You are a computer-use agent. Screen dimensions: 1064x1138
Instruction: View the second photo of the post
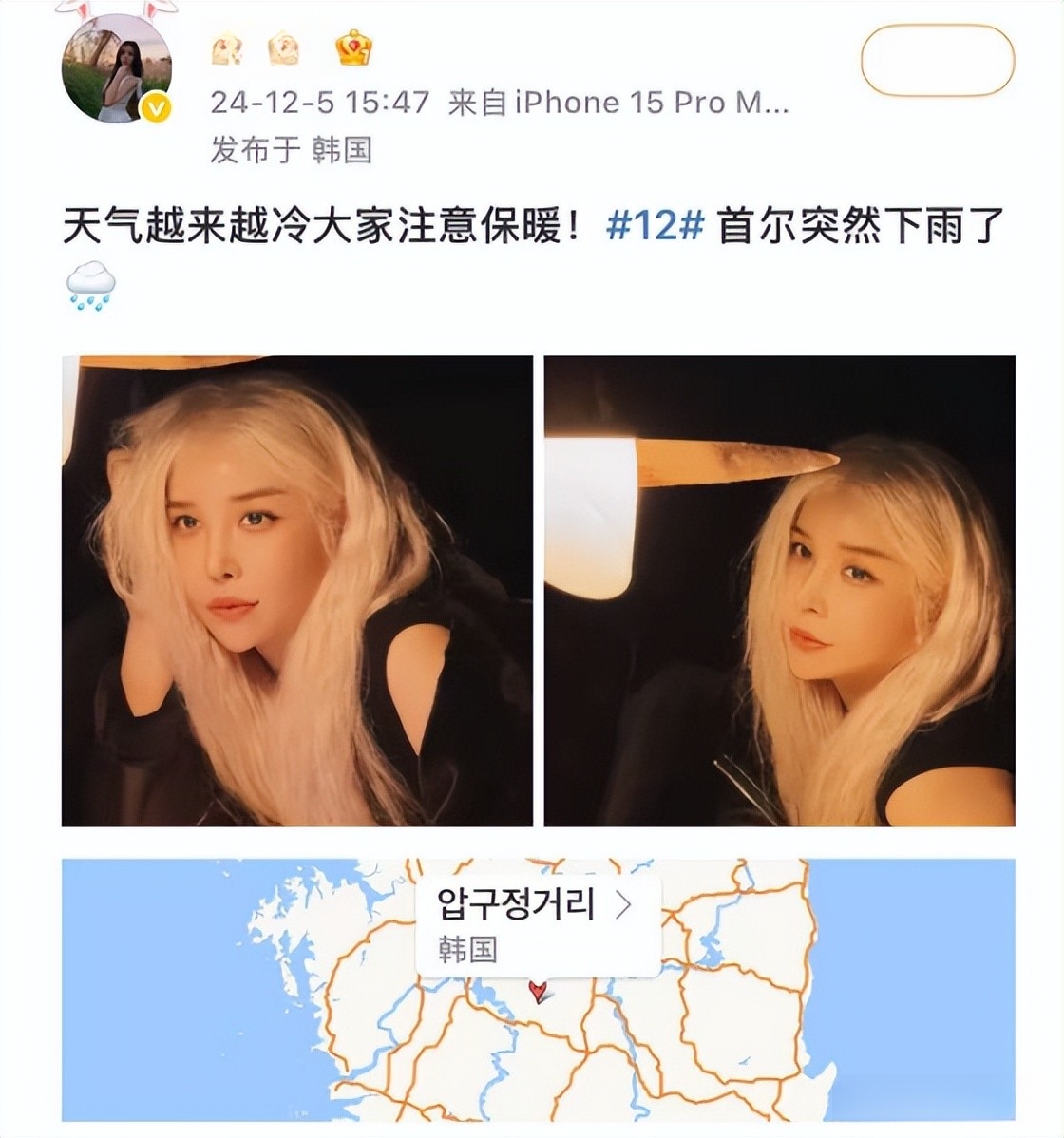pyautogui.click(x=779, y=591)
